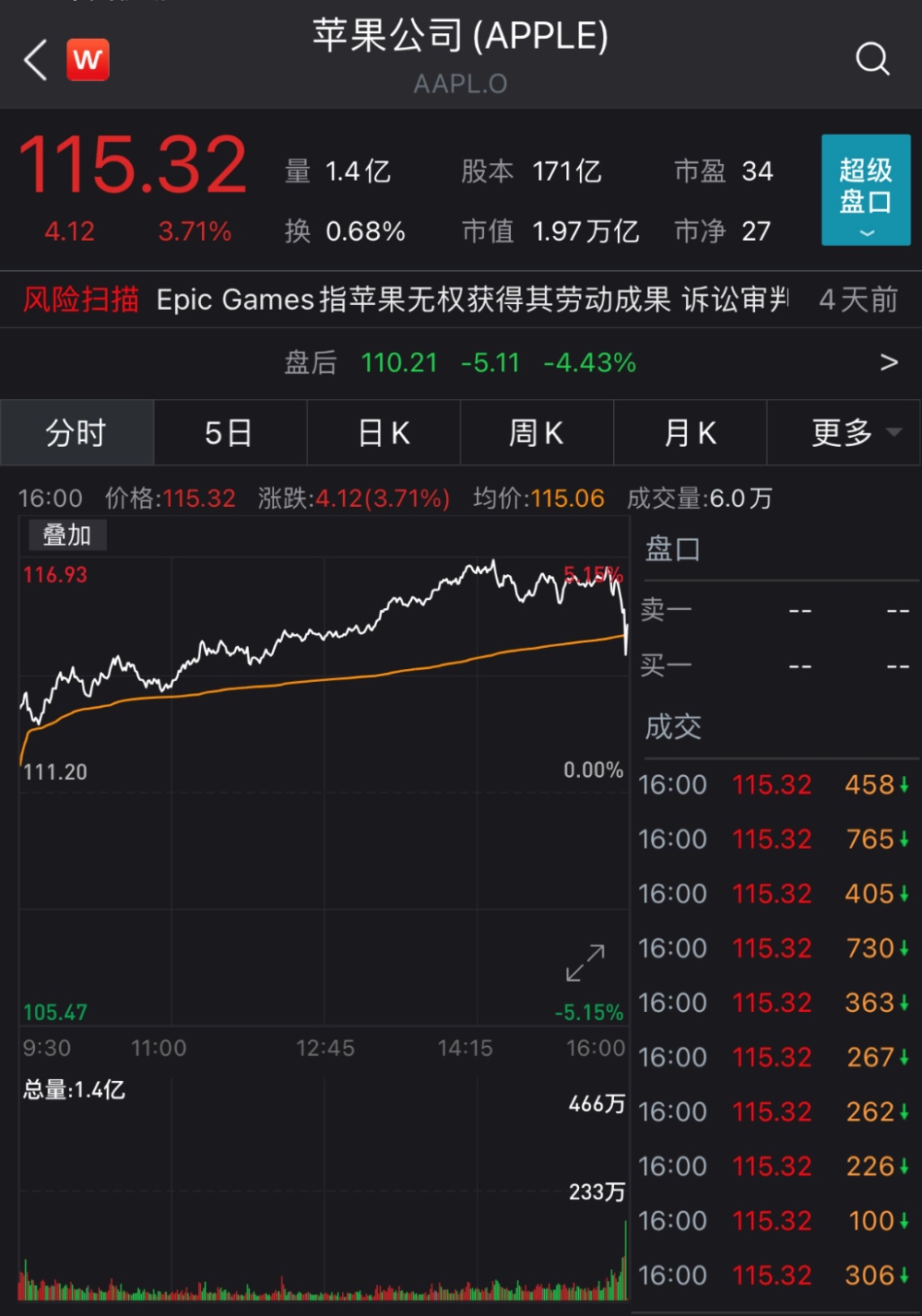Open the 风险扫描 Epic Games news

pyautogui.click(x=461, y=300)
